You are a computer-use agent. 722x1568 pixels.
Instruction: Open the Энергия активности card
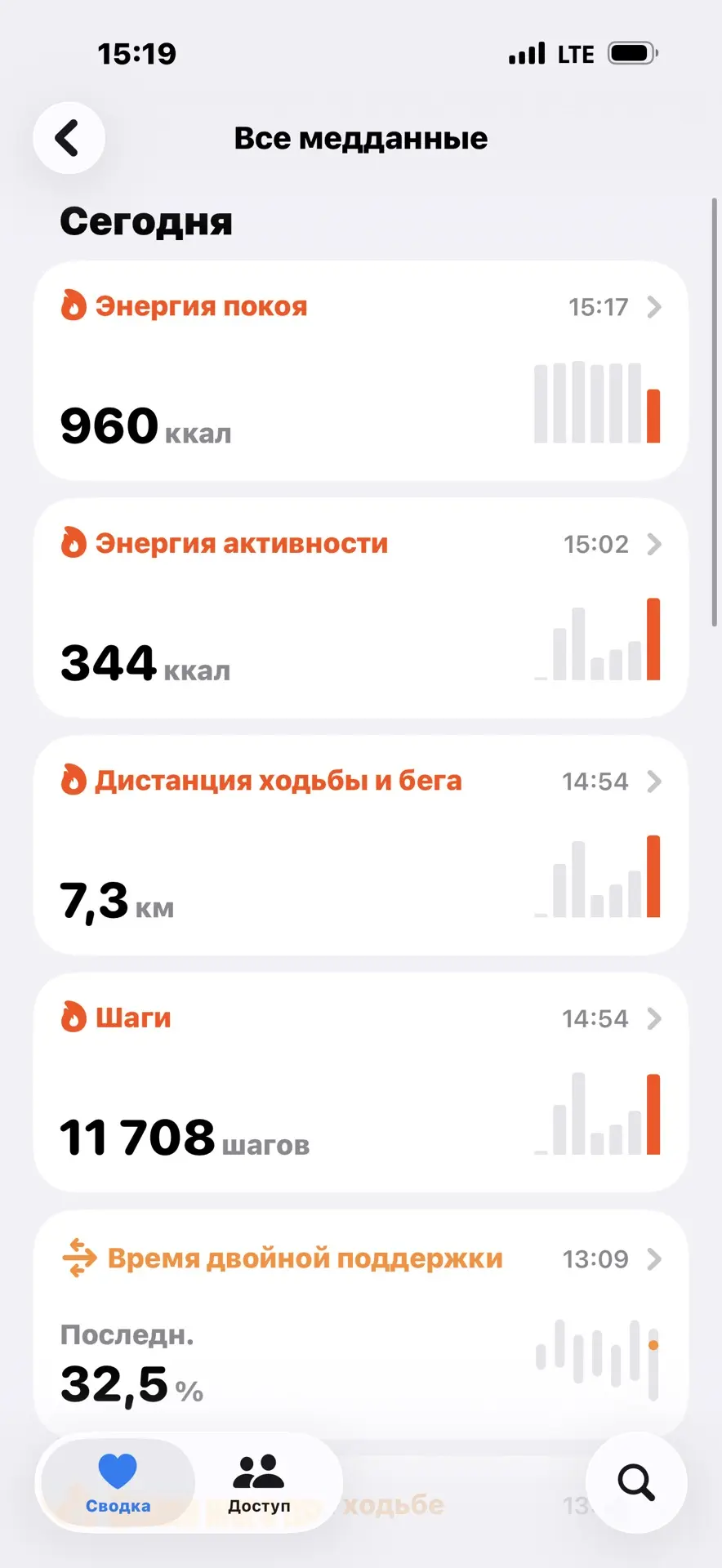pos(361,608)
